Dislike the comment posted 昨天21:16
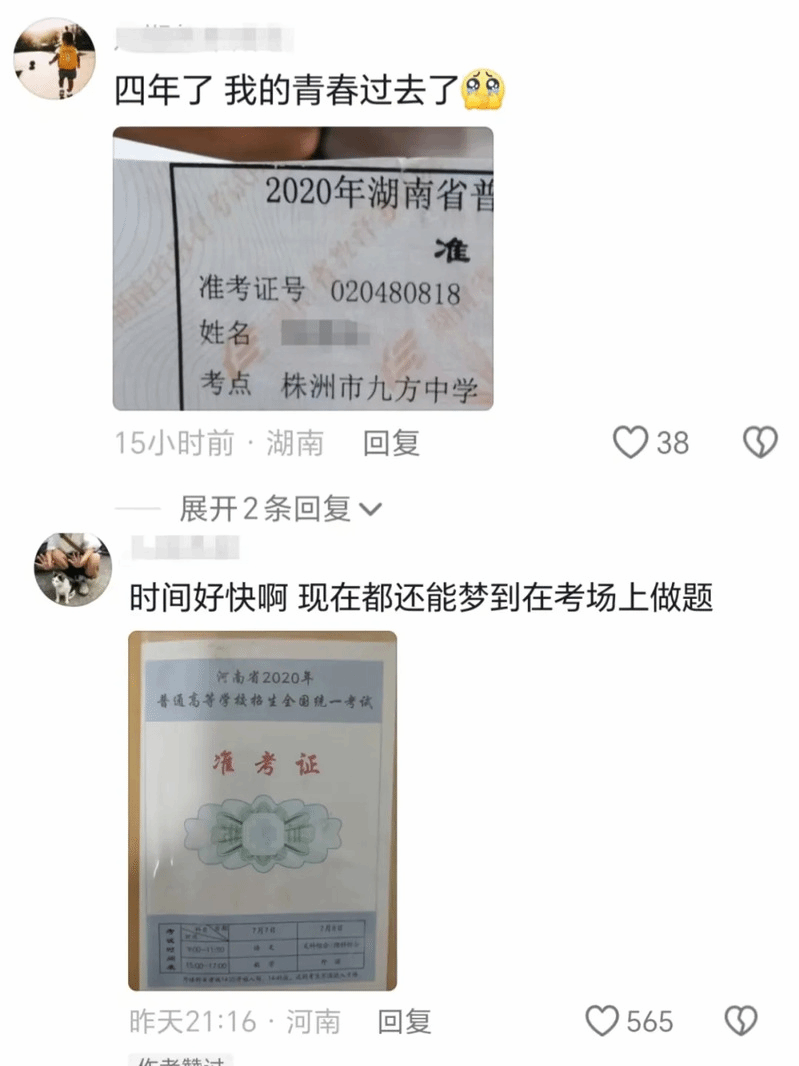This screenshot has width=799, height=1066. pos(740,1021)
